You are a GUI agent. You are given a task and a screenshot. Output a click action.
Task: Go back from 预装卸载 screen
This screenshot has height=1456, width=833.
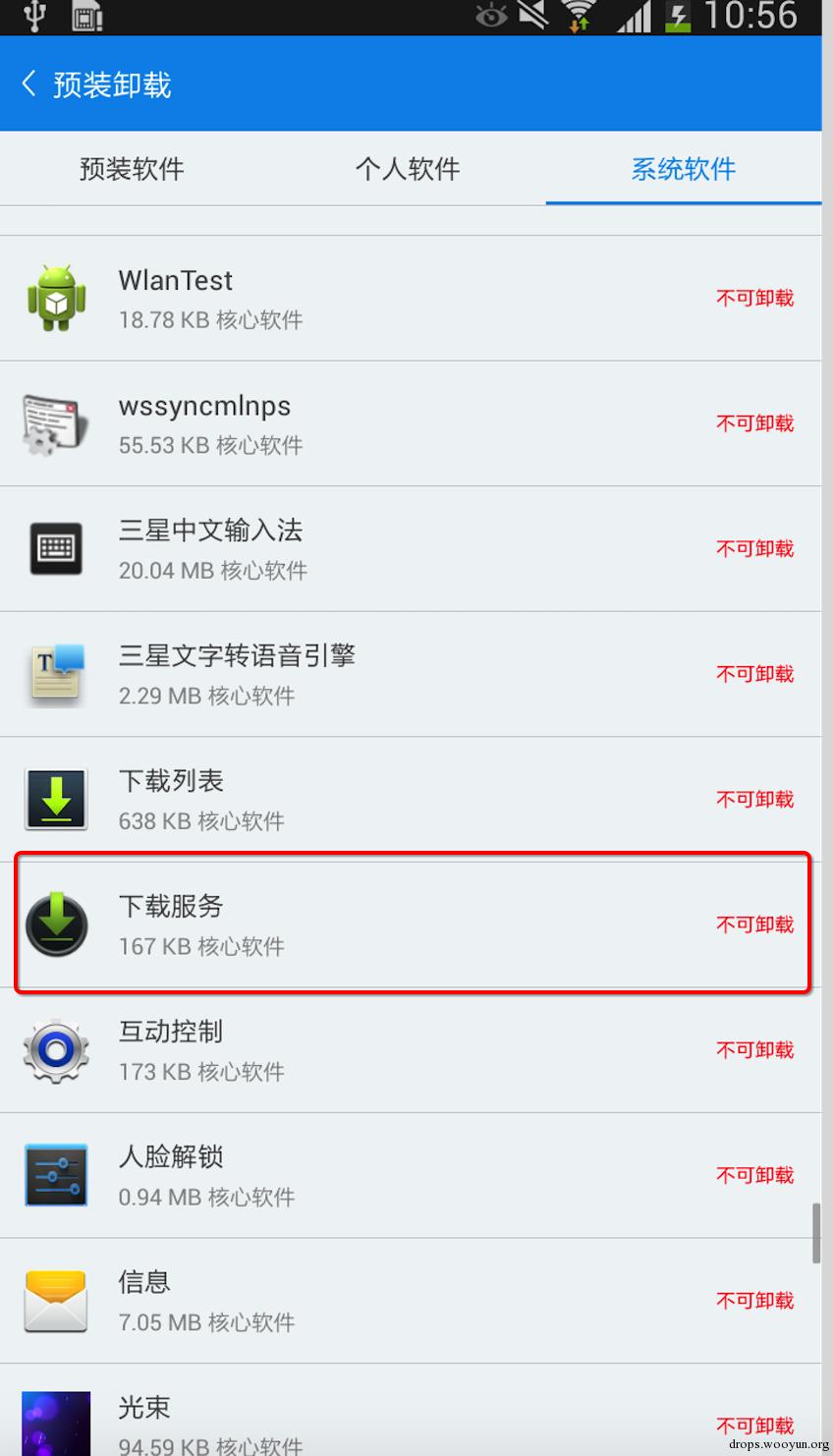(x=29, y=84)
